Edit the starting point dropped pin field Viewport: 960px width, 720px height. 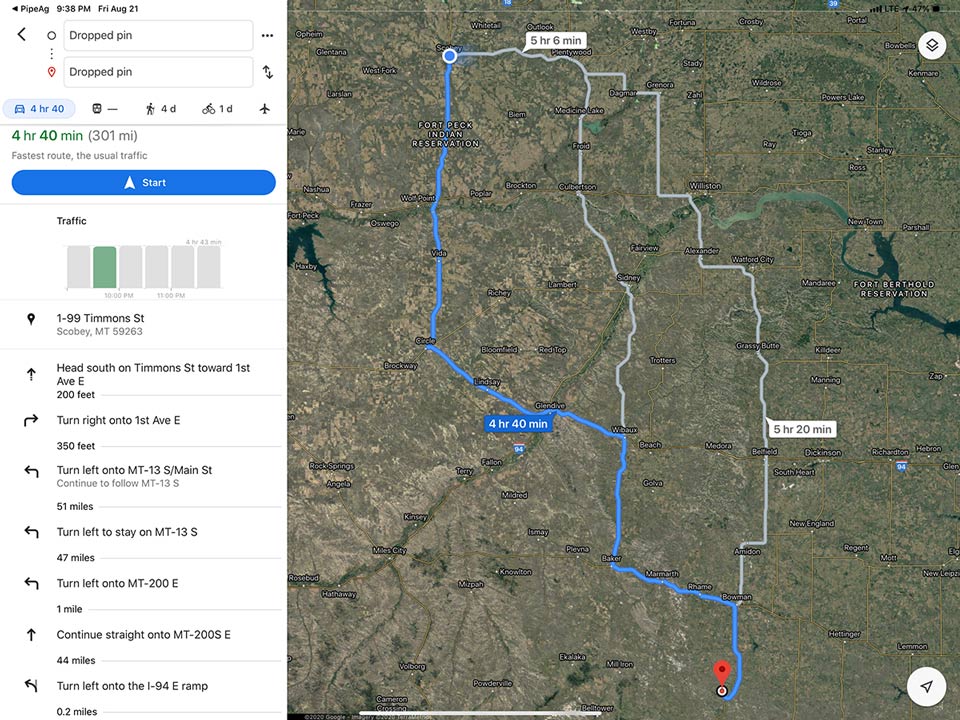tap(158, 36)
